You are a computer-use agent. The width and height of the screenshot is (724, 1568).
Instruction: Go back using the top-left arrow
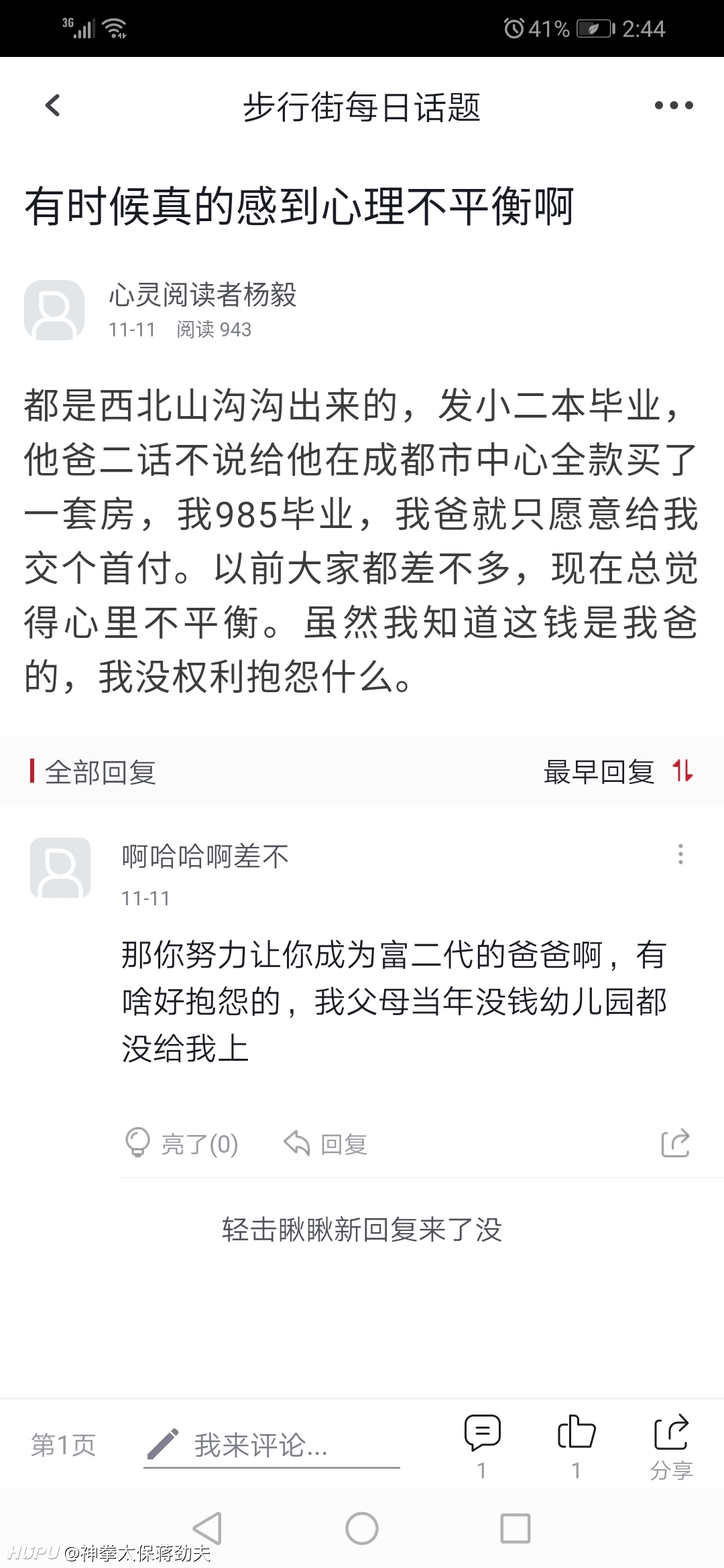click(52, 105)
